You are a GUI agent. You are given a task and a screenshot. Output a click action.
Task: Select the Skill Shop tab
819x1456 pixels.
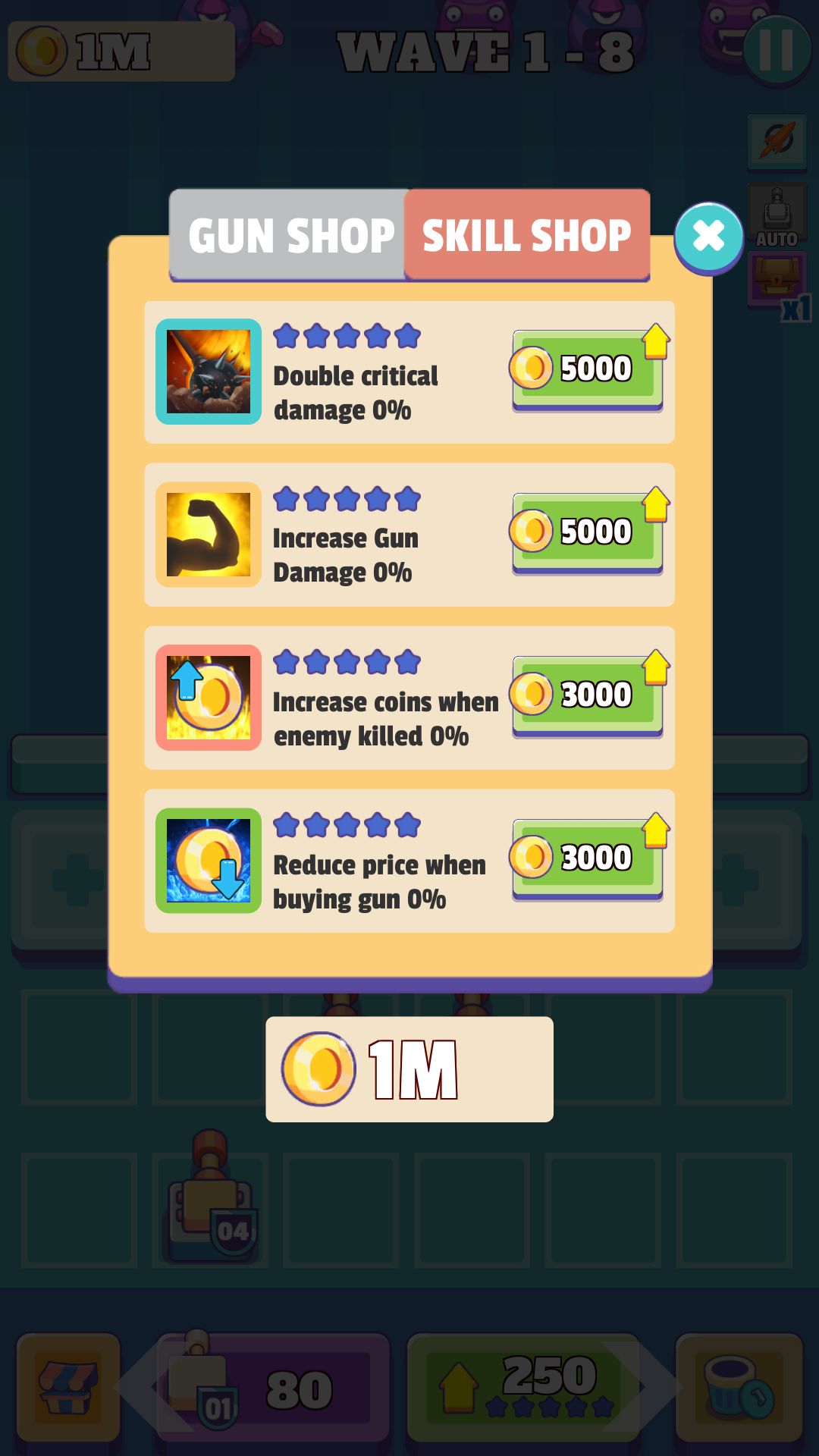(527, 235)
